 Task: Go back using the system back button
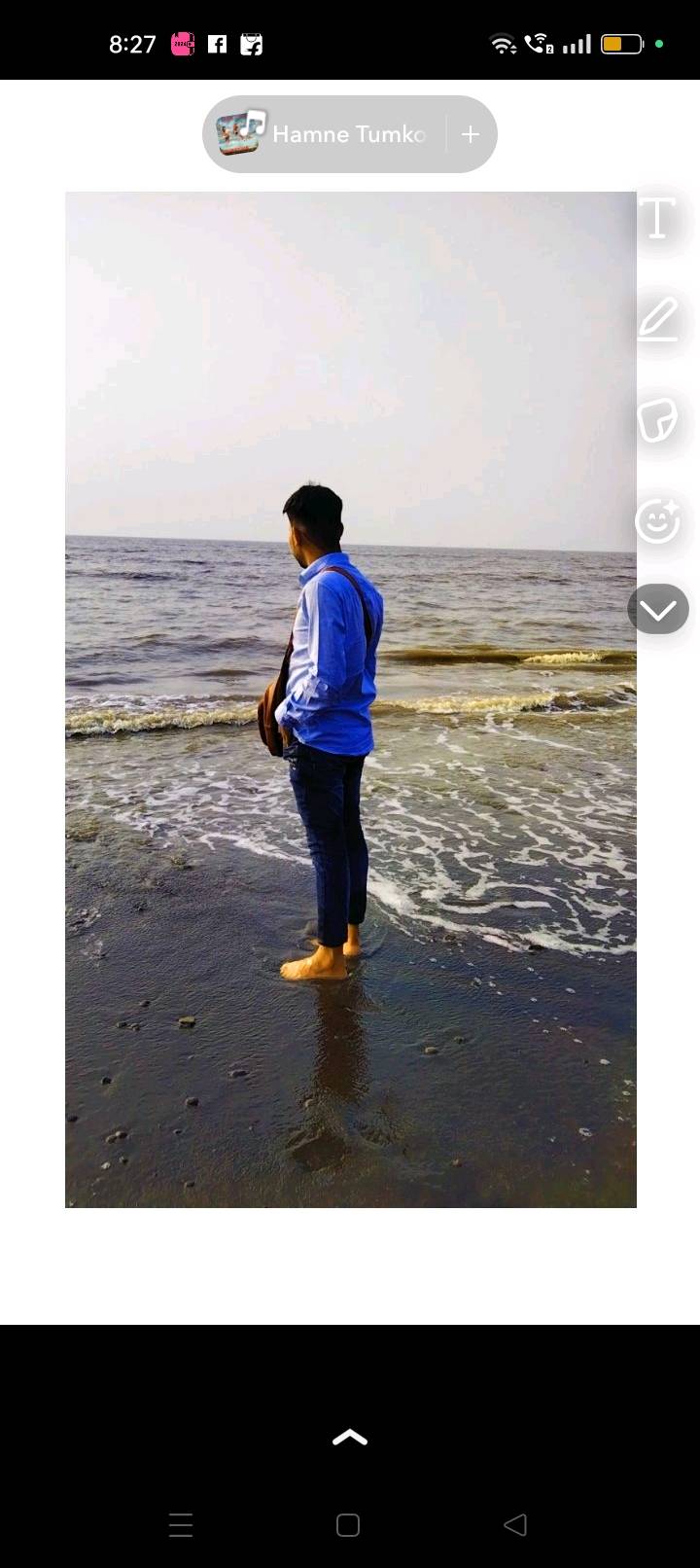(515, 1524)
